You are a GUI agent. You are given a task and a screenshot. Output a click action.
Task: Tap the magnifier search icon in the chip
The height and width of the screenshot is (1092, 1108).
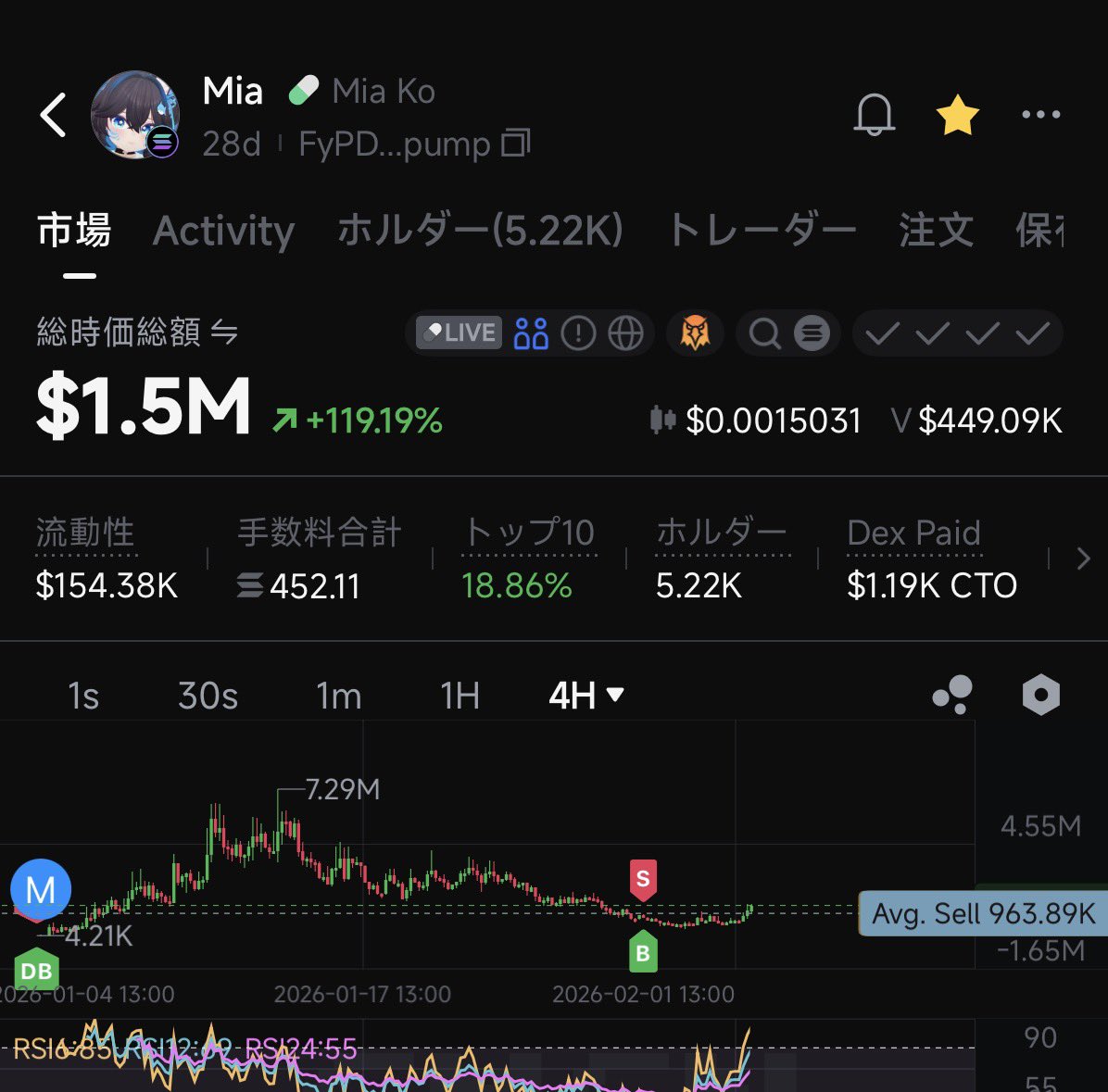(x=764, y=333)
